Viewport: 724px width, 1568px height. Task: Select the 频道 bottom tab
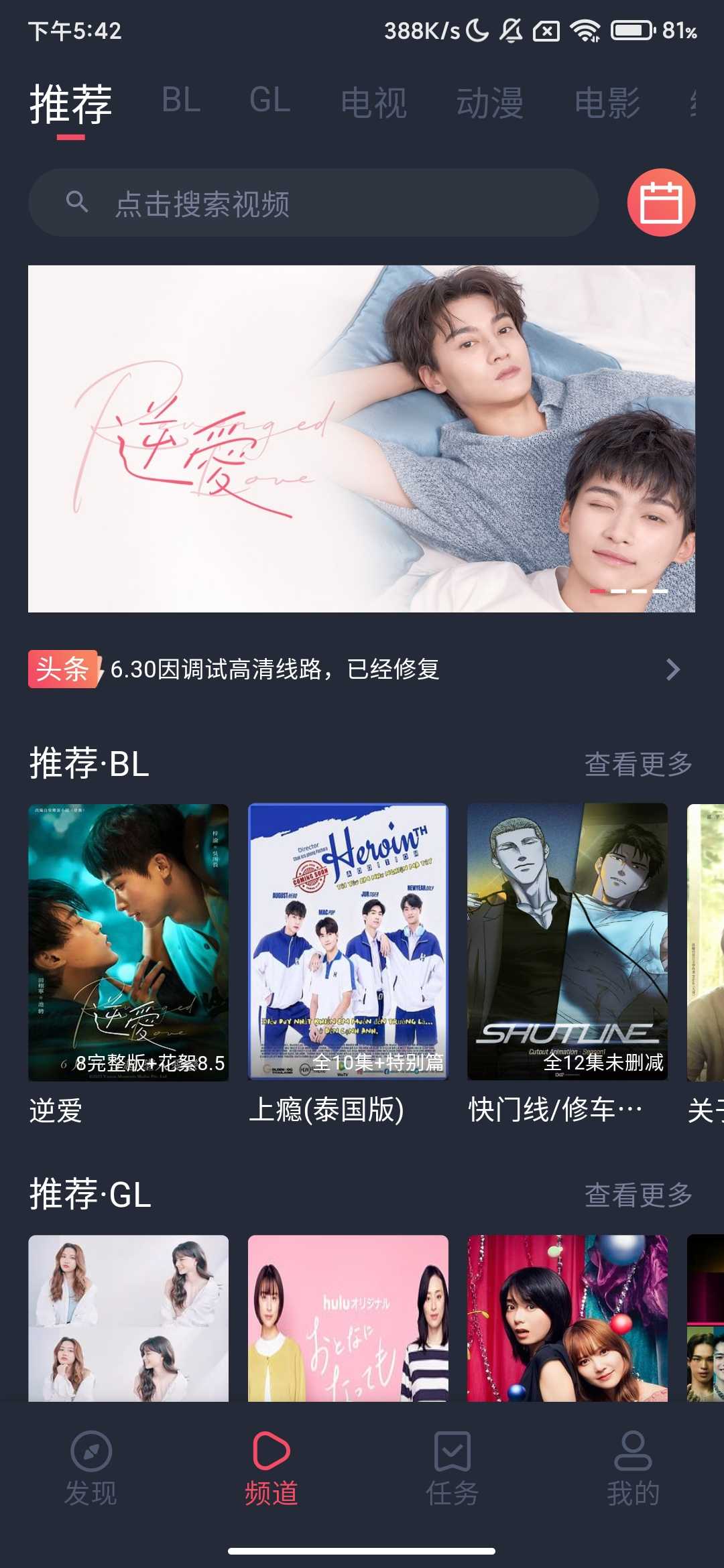(271, 1467)
